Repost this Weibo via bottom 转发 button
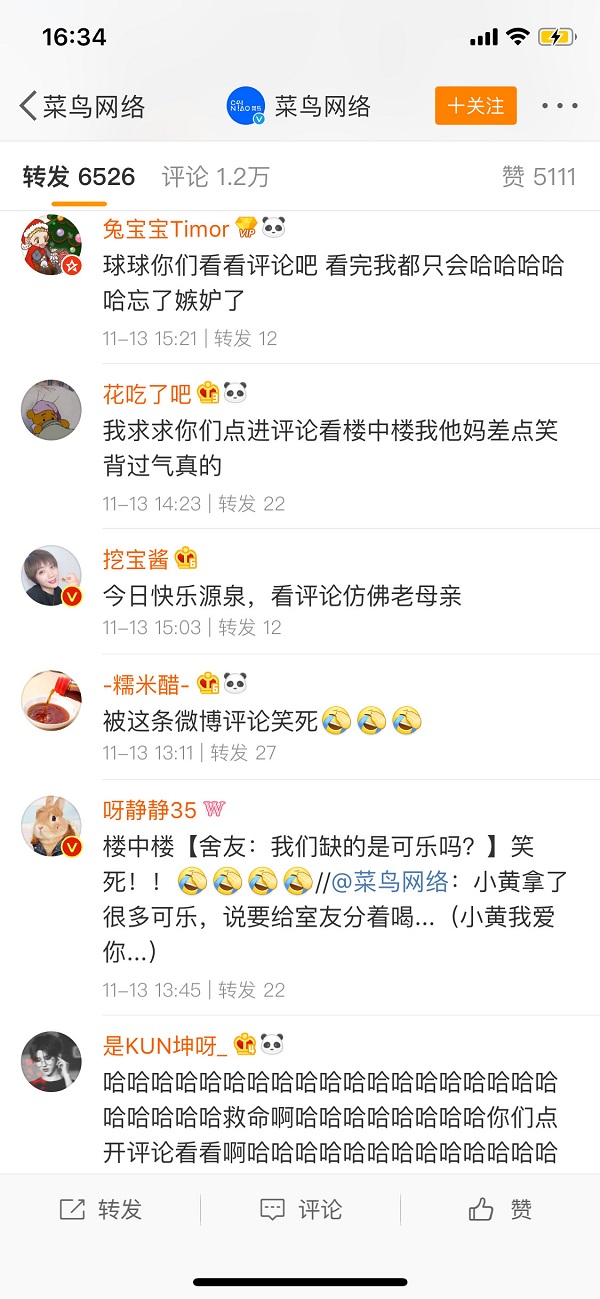Image resolution: width=600 pixels, height=1299 pixels. [x=100, y=1210]
